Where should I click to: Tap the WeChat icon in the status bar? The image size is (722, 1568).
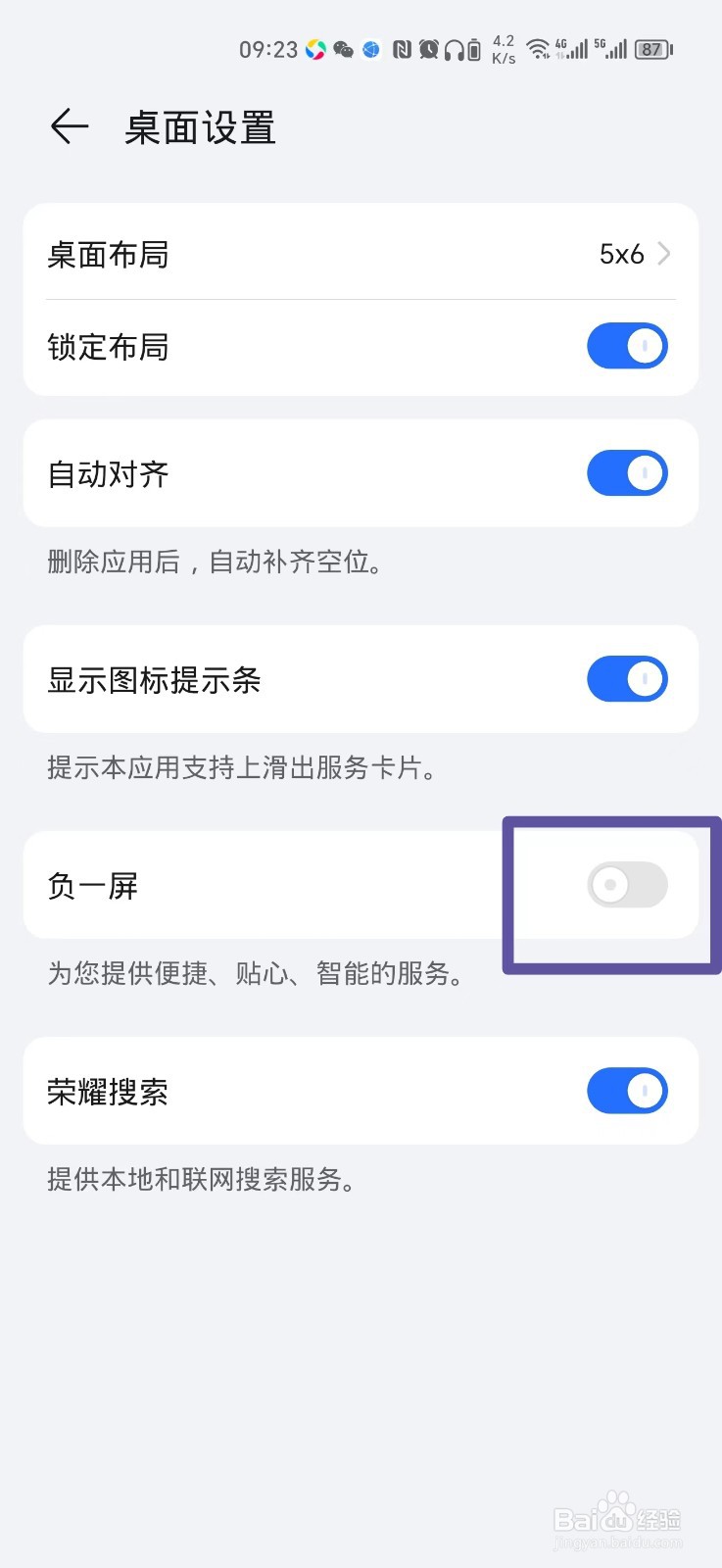[x=343, y=49]
